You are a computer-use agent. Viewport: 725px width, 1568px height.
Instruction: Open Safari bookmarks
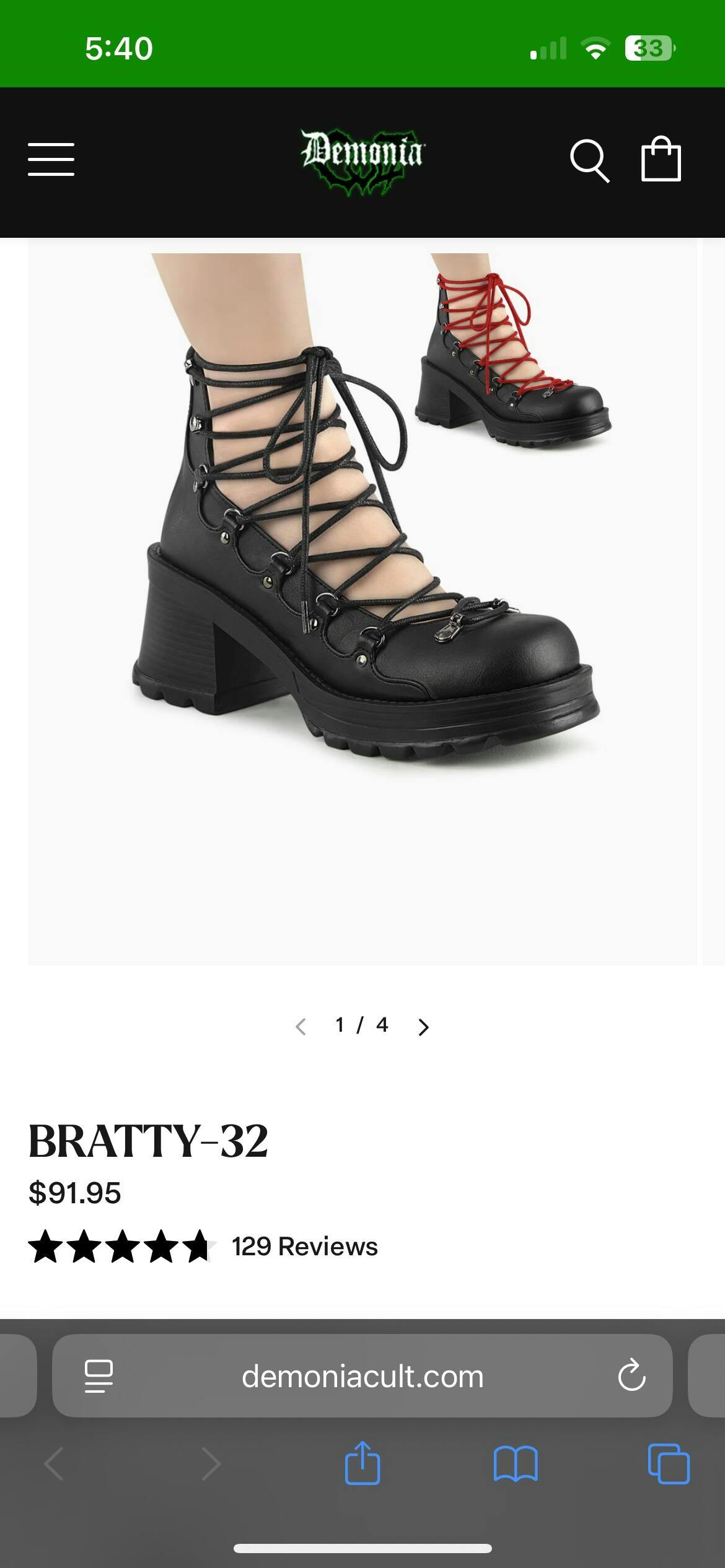516,1464
